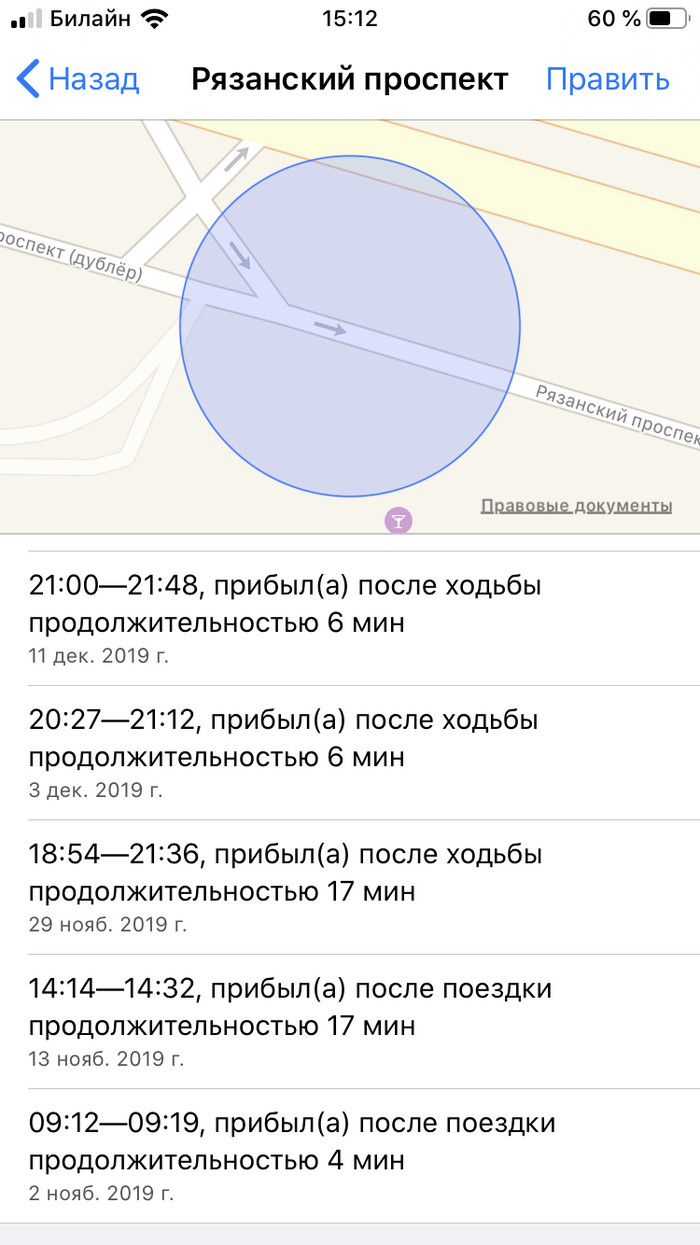Tap Править to edit the visits
This screenshot has height=1245, width=700.
point(607,79)
